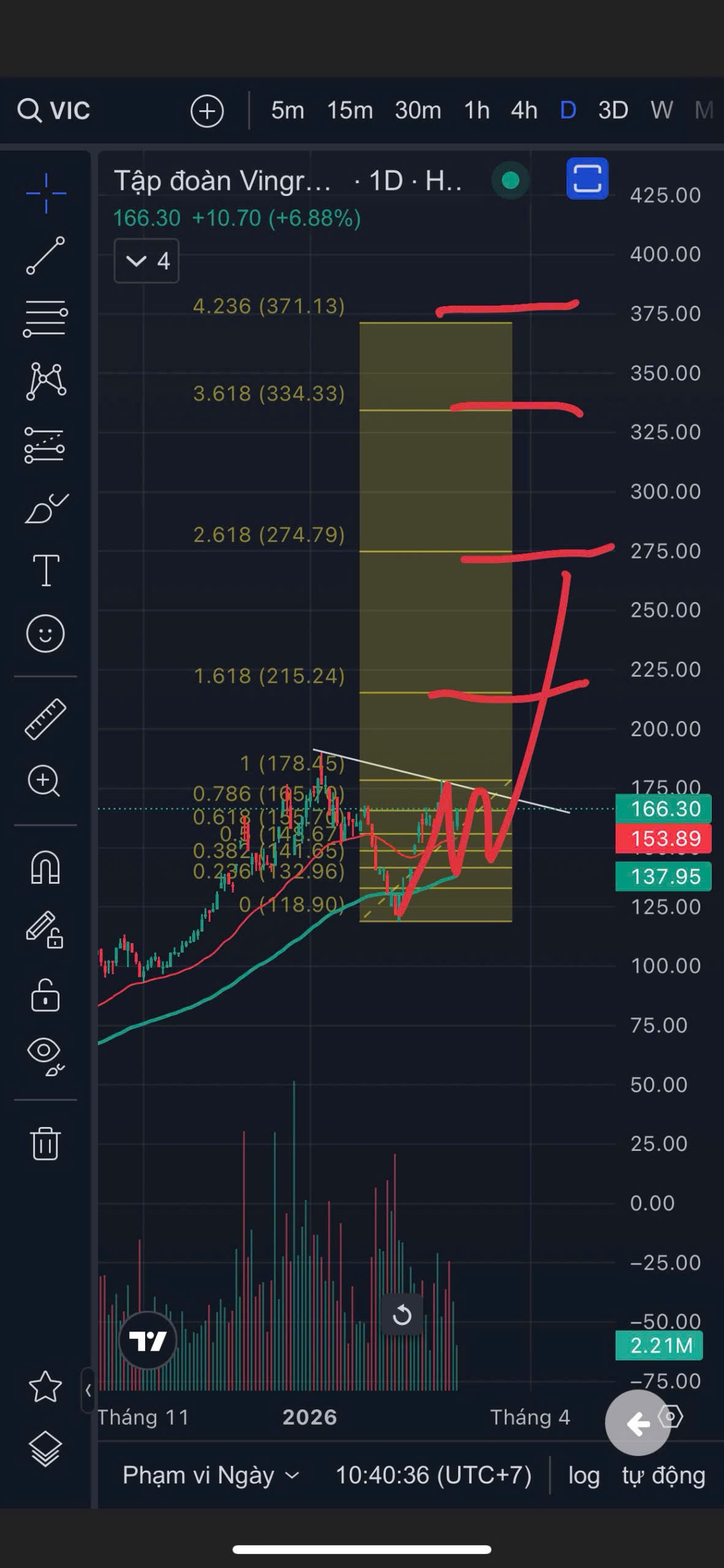The image size is (724, 1568).
Task: Choose the 4h timeframe
Action: [524, 111]
